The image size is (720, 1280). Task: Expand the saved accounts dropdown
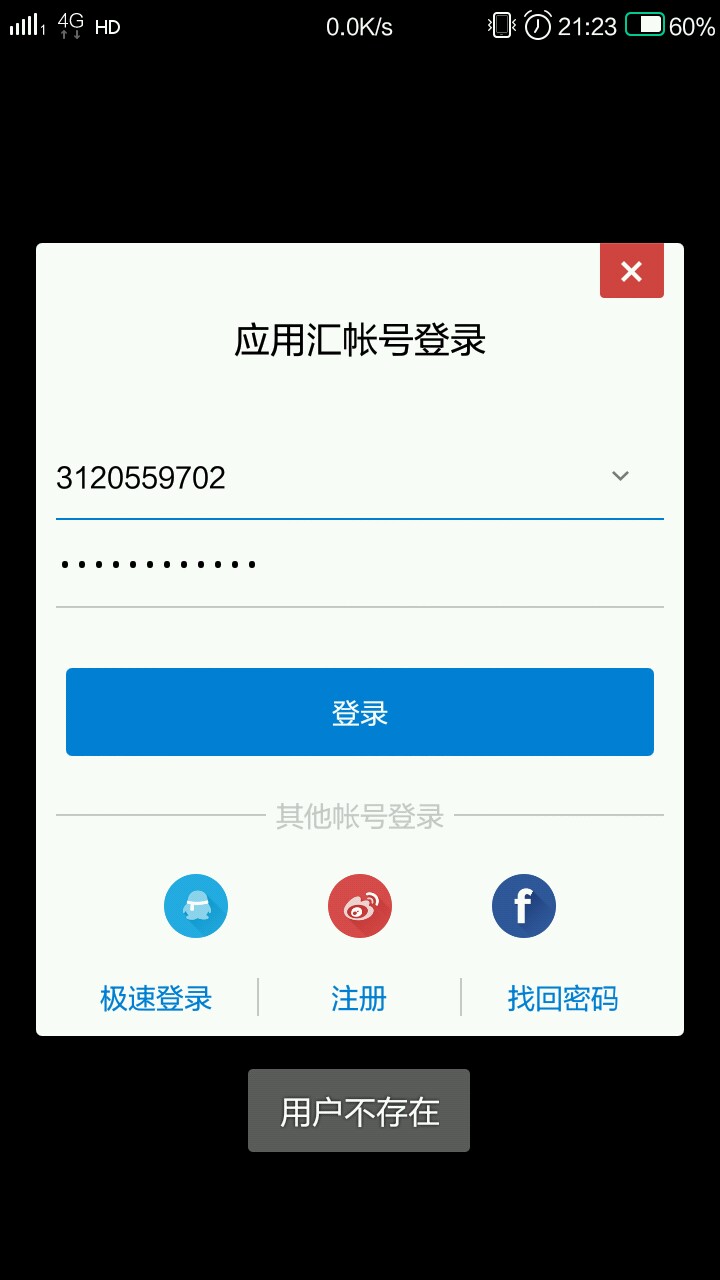(620, 477)
